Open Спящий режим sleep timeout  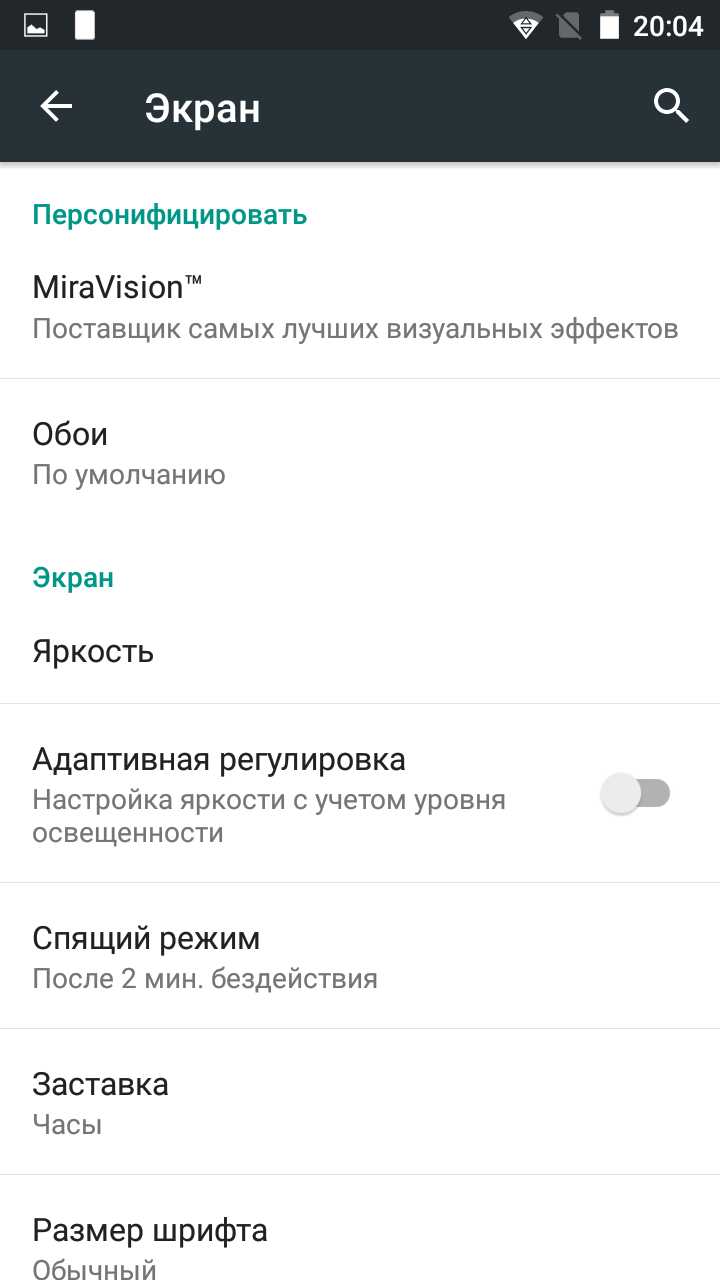[360, 956]
